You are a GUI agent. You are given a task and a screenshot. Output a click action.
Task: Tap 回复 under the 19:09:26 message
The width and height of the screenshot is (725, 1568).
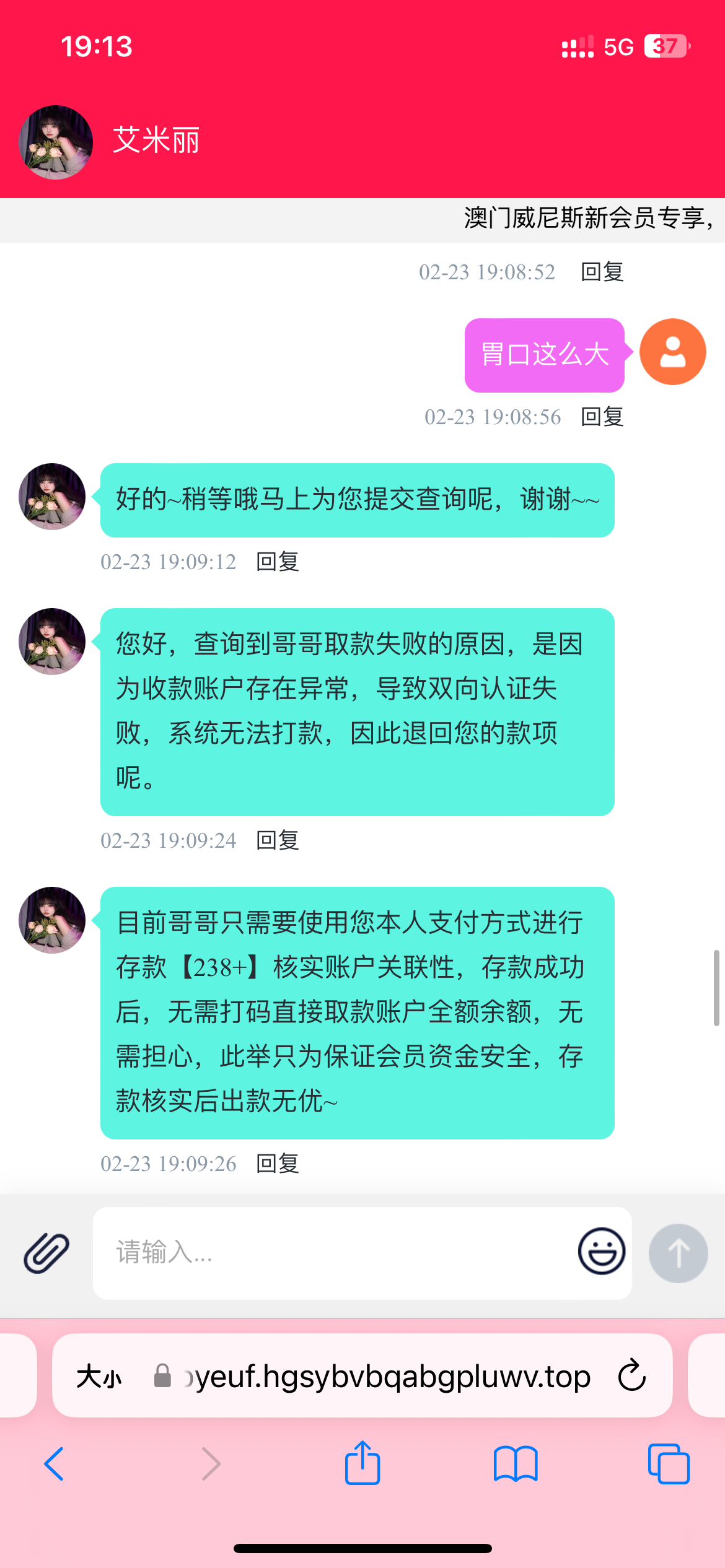click(x=278, y=1164)
